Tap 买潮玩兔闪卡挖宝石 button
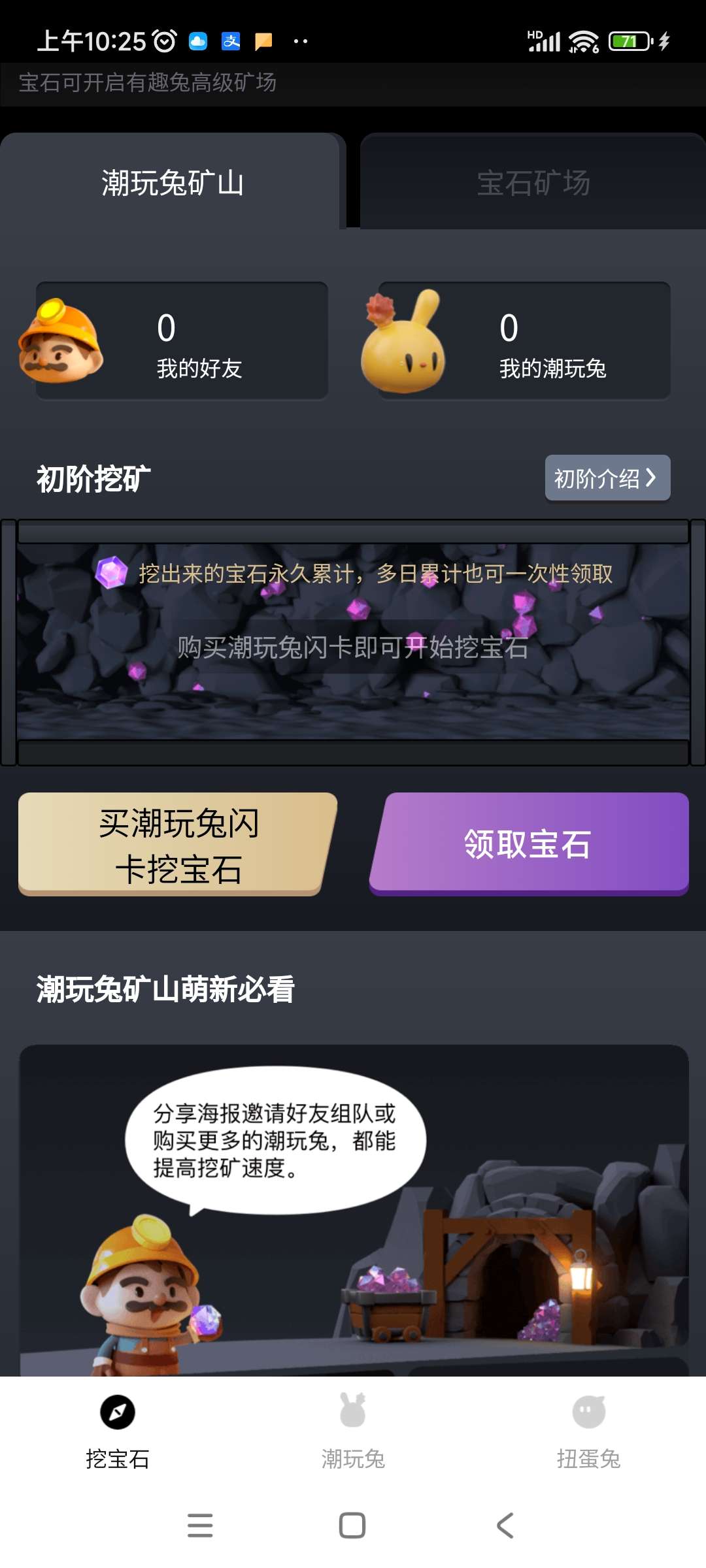Screen dimensions: 706x1568 178,844
